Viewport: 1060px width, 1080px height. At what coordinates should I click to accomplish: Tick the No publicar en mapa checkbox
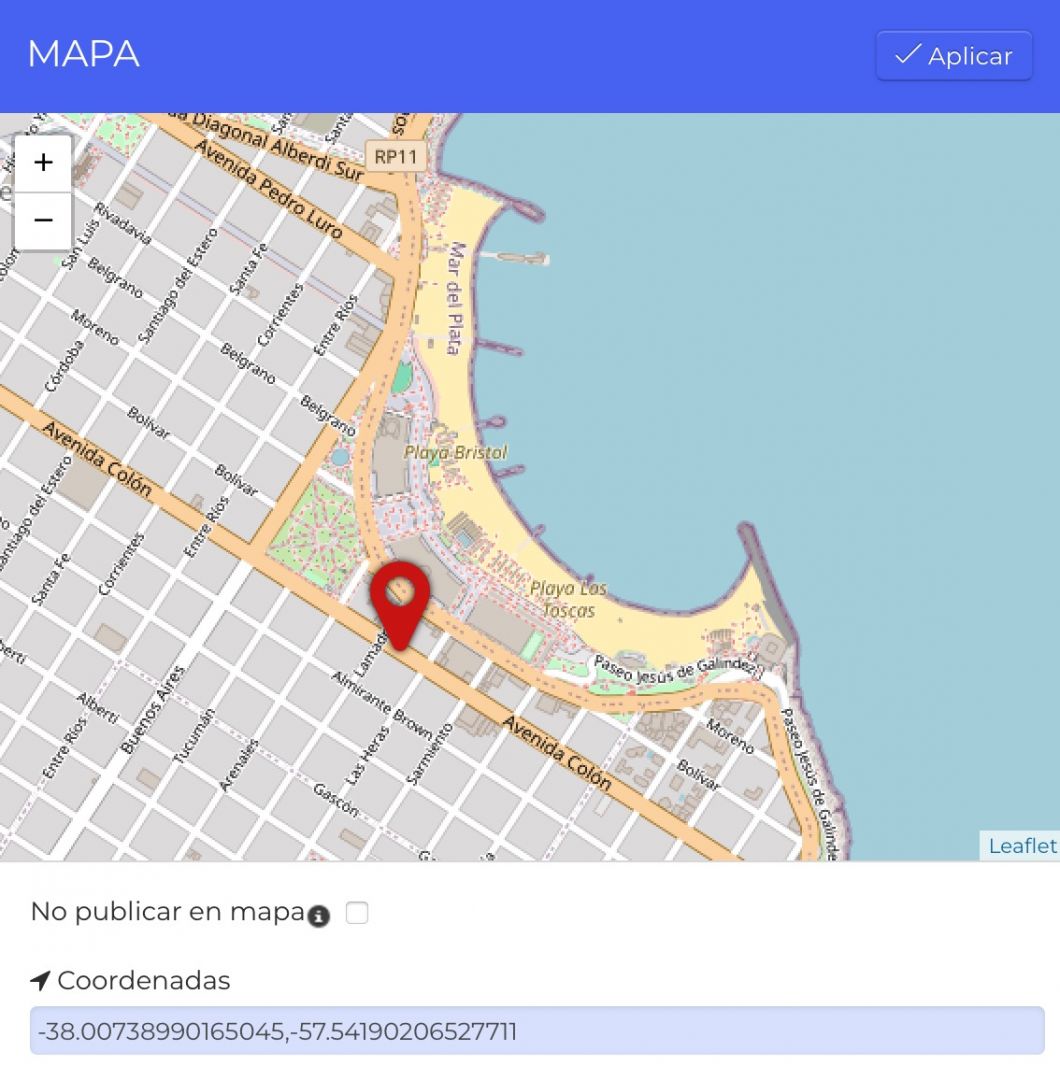coord(356,913)
